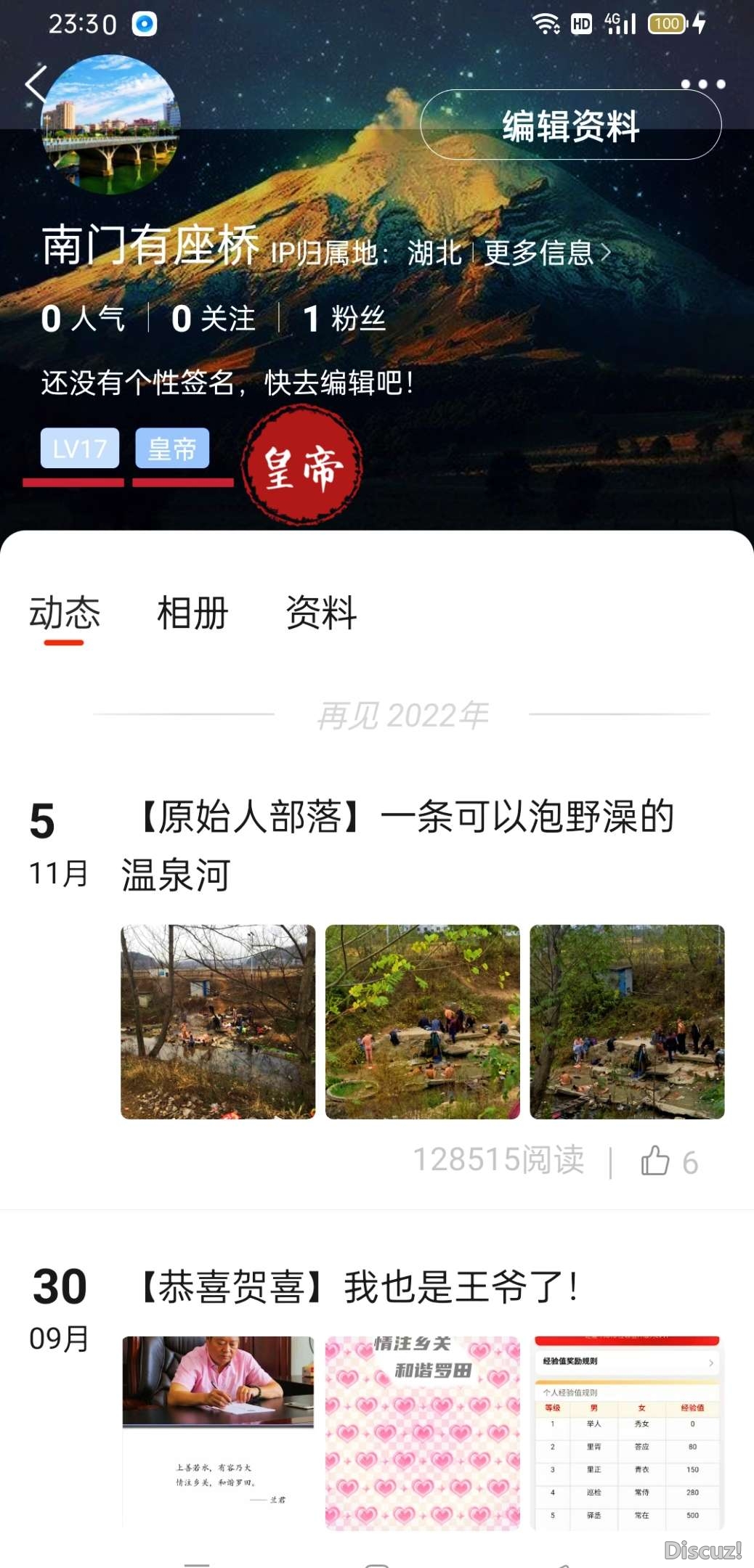754x1568 pixels.
Task: Go back using the top-left arrow
Action: point(36,84)
